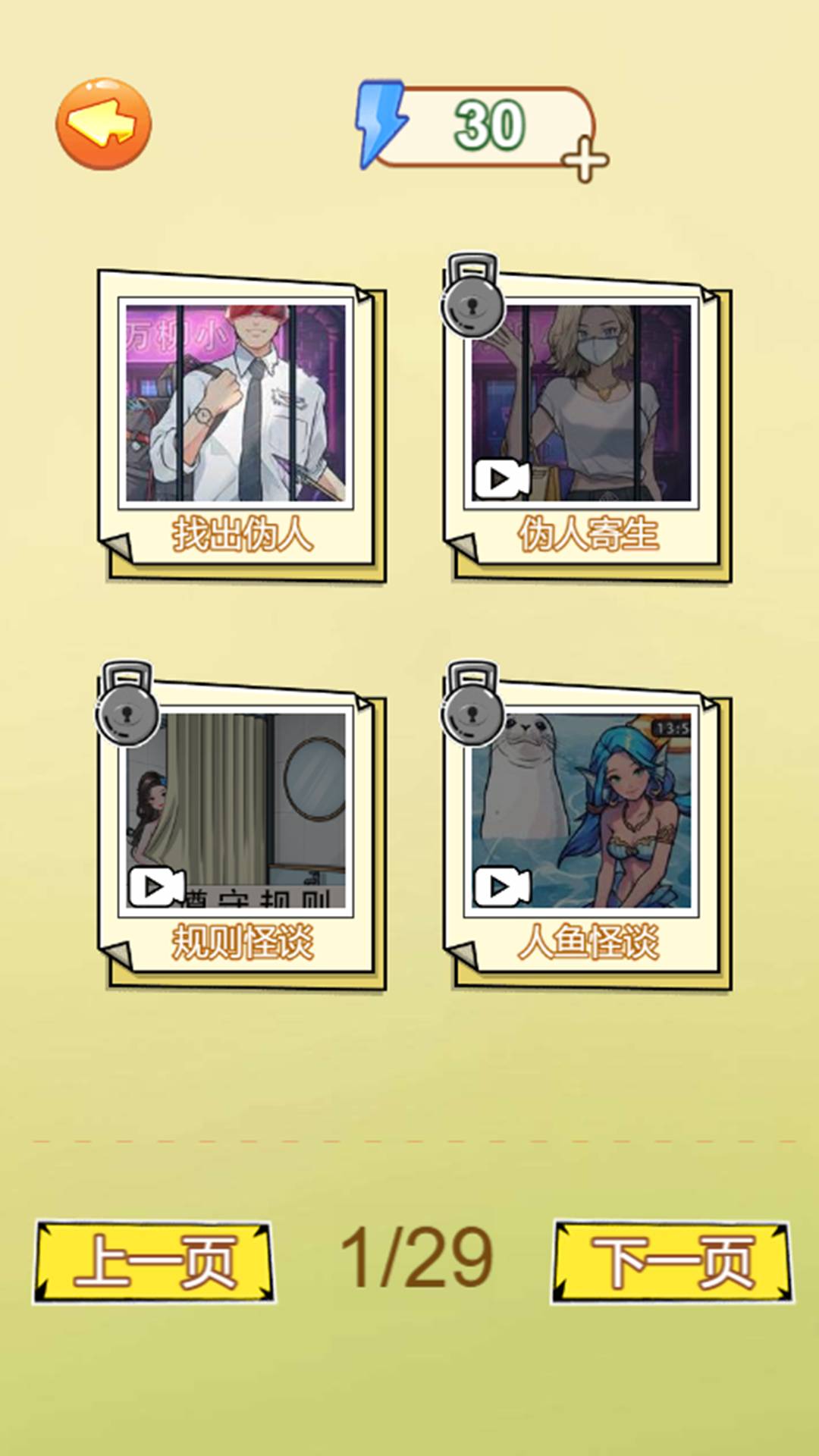
Task: Go to next page with 下一页
Action: [x=672, y=1262]
